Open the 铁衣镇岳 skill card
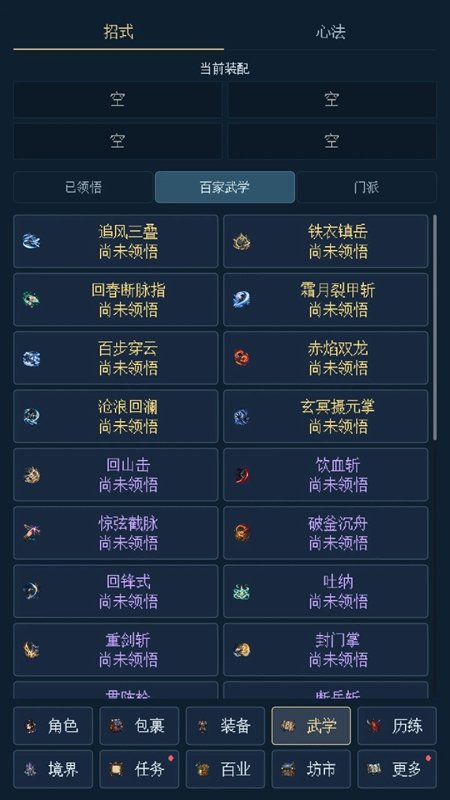Screen dimensions: 450x800 326,241
